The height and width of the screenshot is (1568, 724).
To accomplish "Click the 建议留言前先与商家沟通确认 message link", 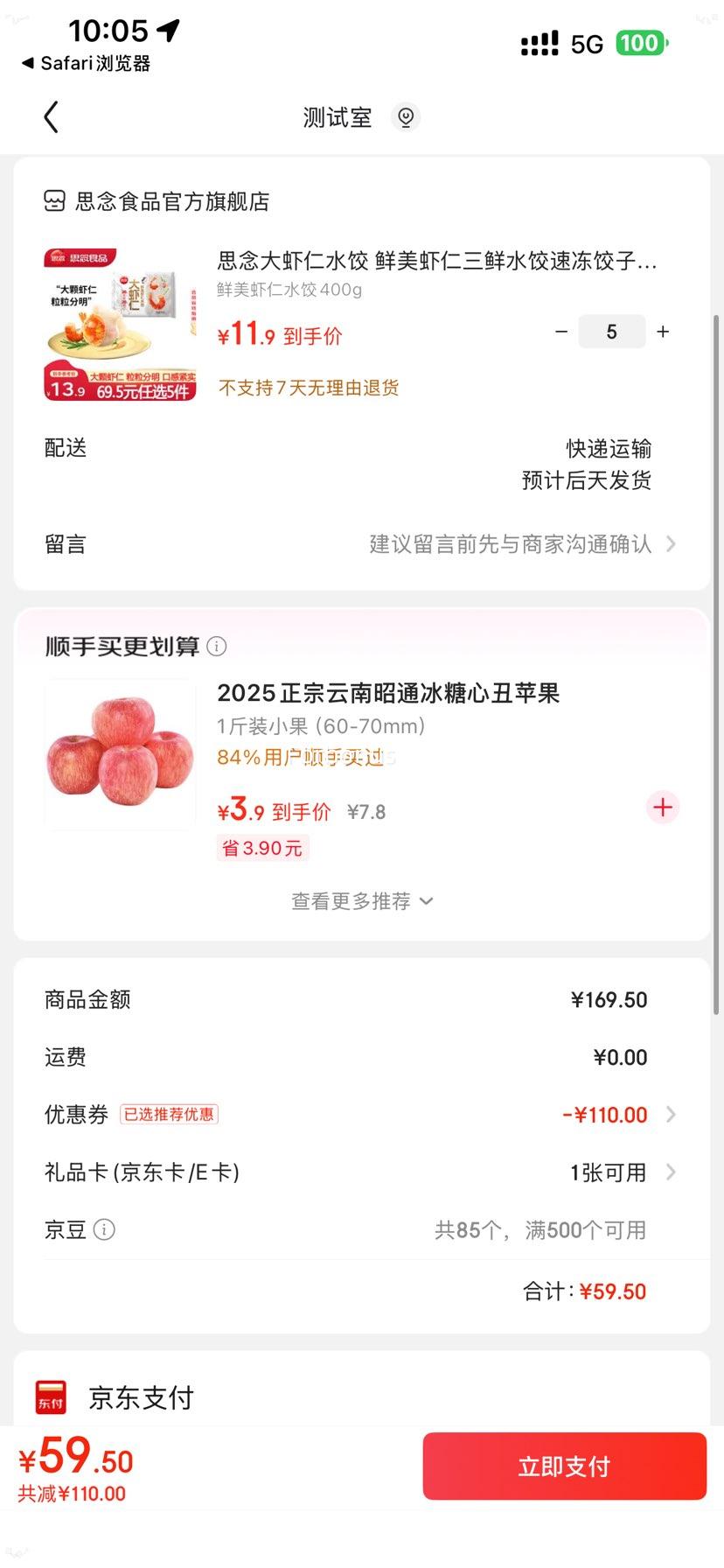I will [x=511, y=543].
